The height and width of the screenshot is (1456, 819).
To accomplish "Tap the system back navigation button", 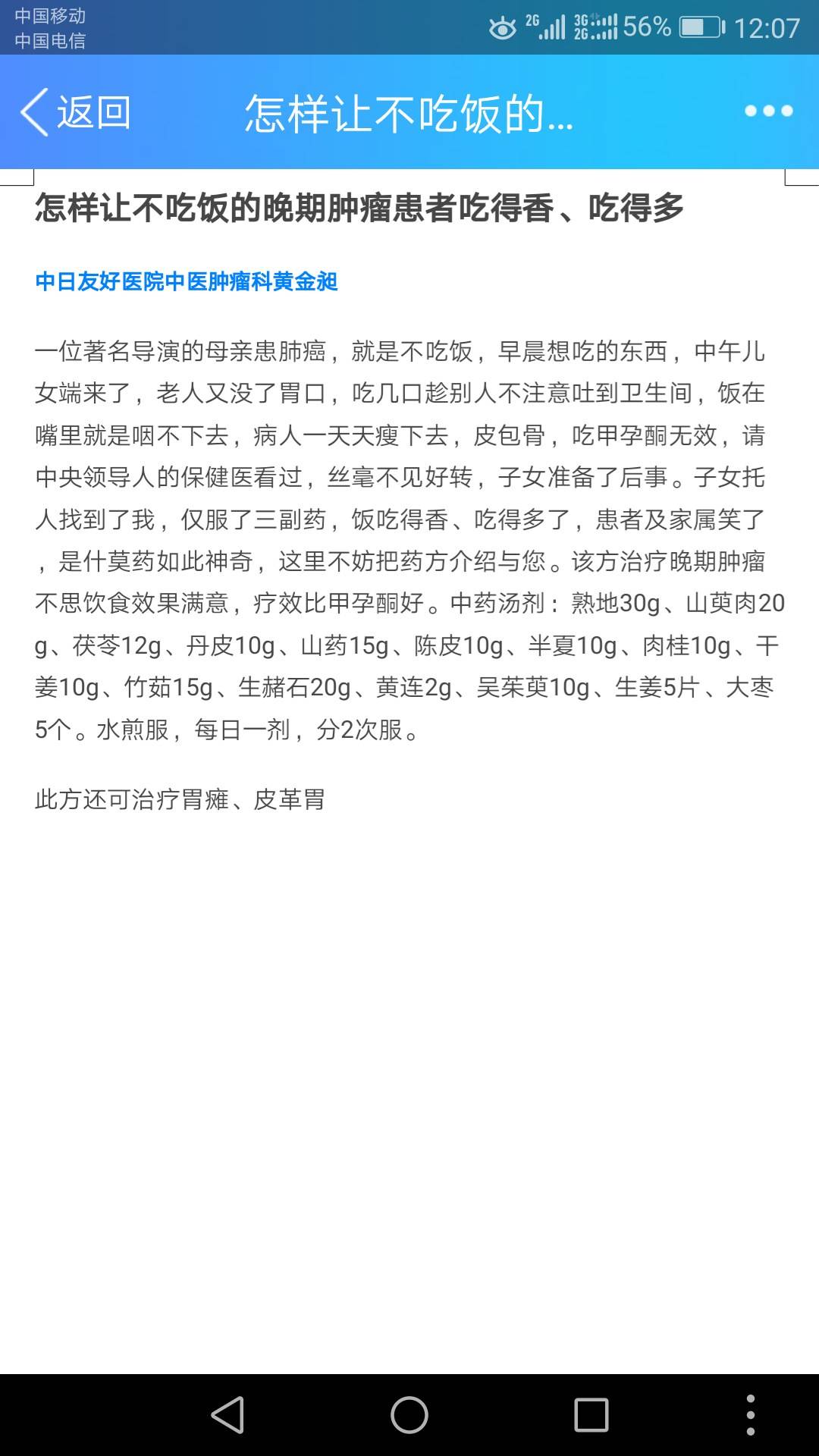I will (227, 1415).
